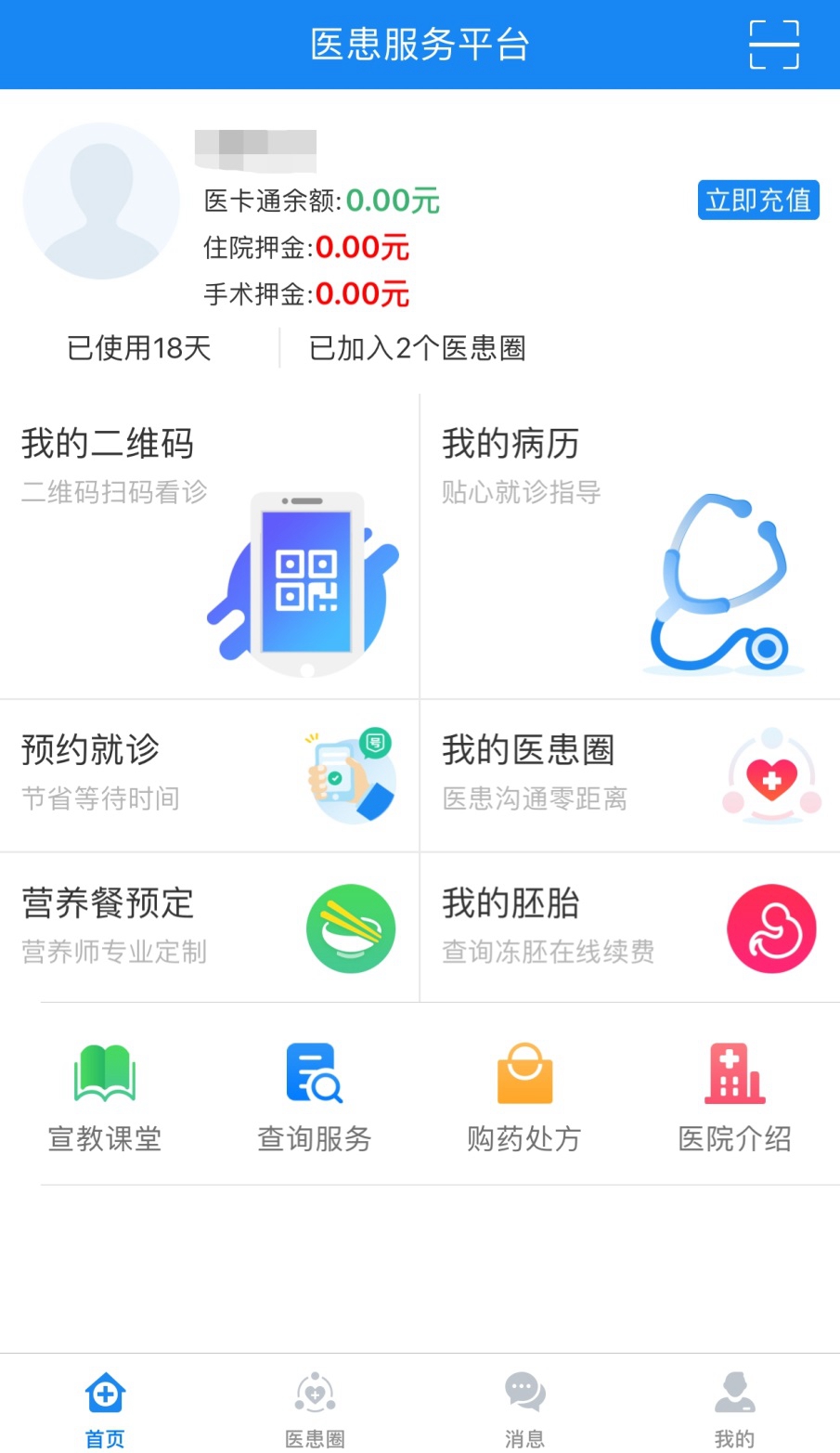Open 预约就诊 appointment booking

210,776
